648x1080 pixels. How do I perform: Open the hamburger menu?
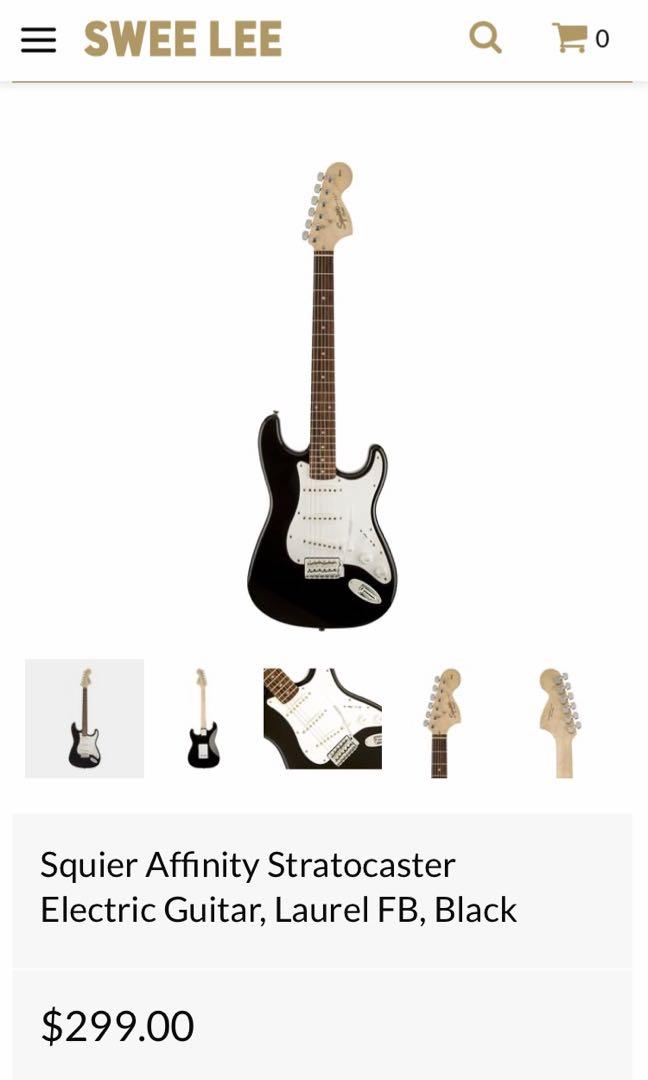(x=38, y=40)
